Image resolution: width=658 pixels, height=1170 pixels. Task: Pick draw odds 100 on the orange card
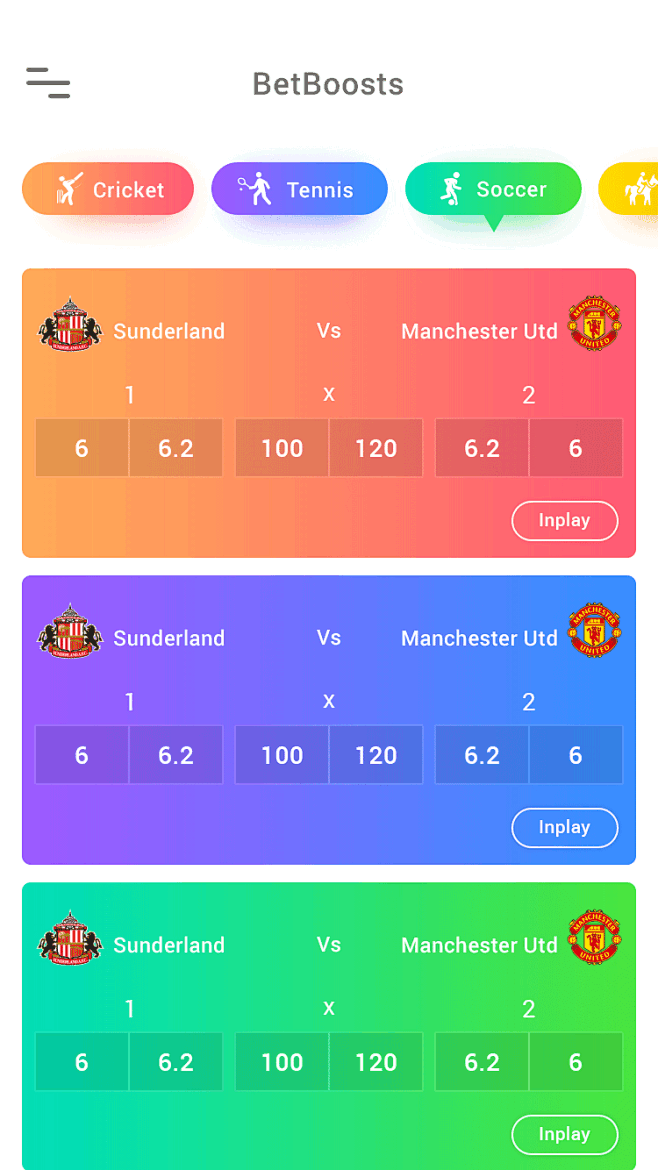point(282,448)
